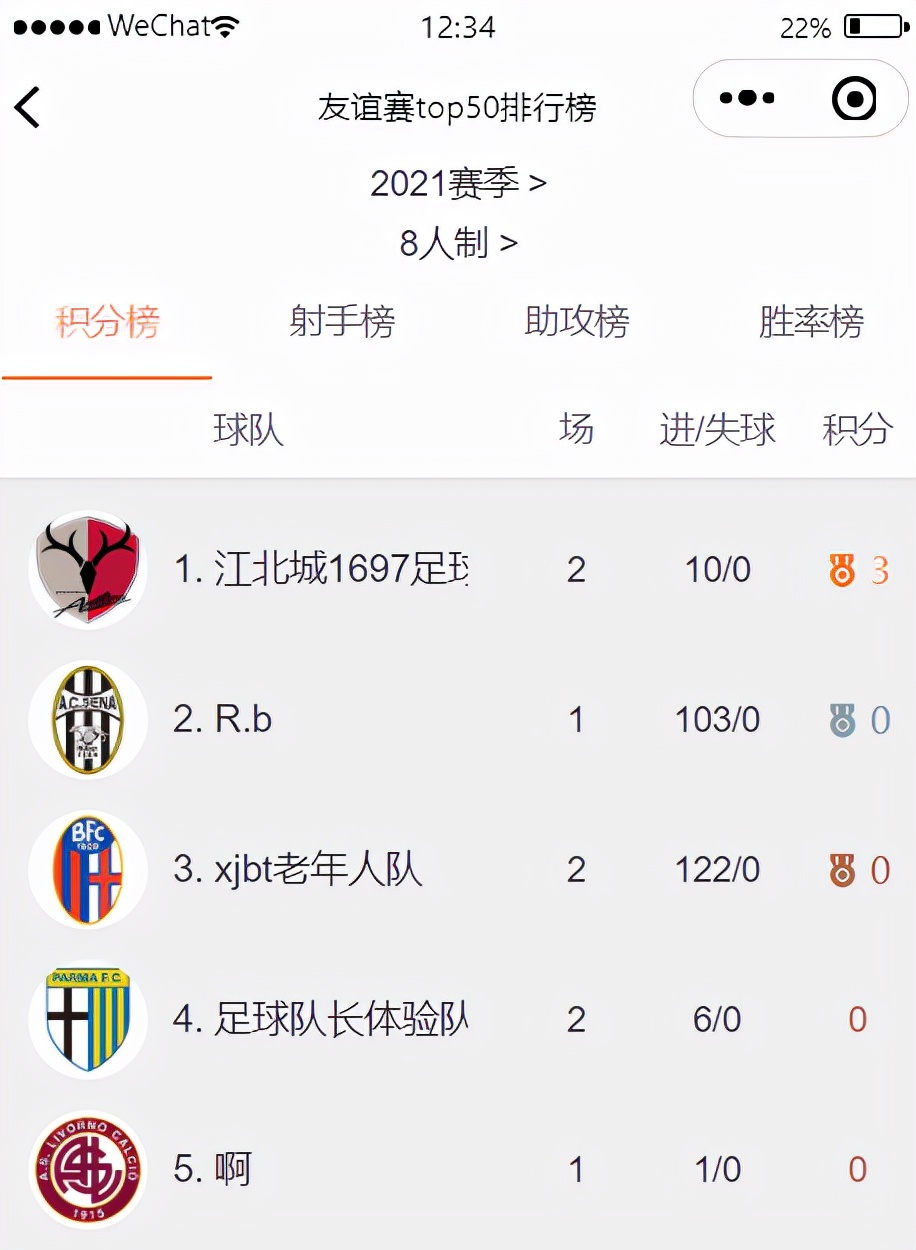
Task: Open the BFC logo of xjbt老年人队
Action: click(x=87, y=869)
